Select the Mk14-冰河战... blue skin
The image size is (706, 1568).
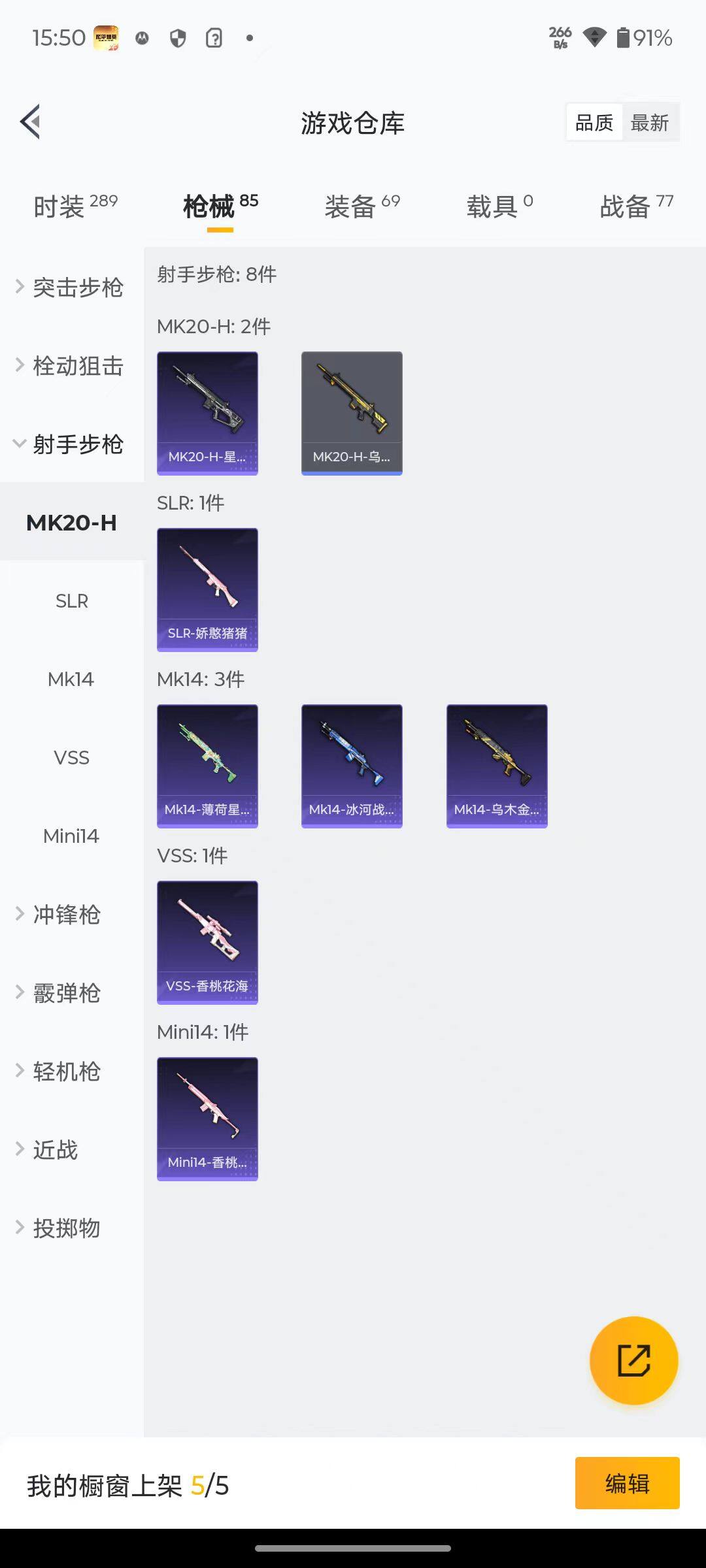point(352,766)
